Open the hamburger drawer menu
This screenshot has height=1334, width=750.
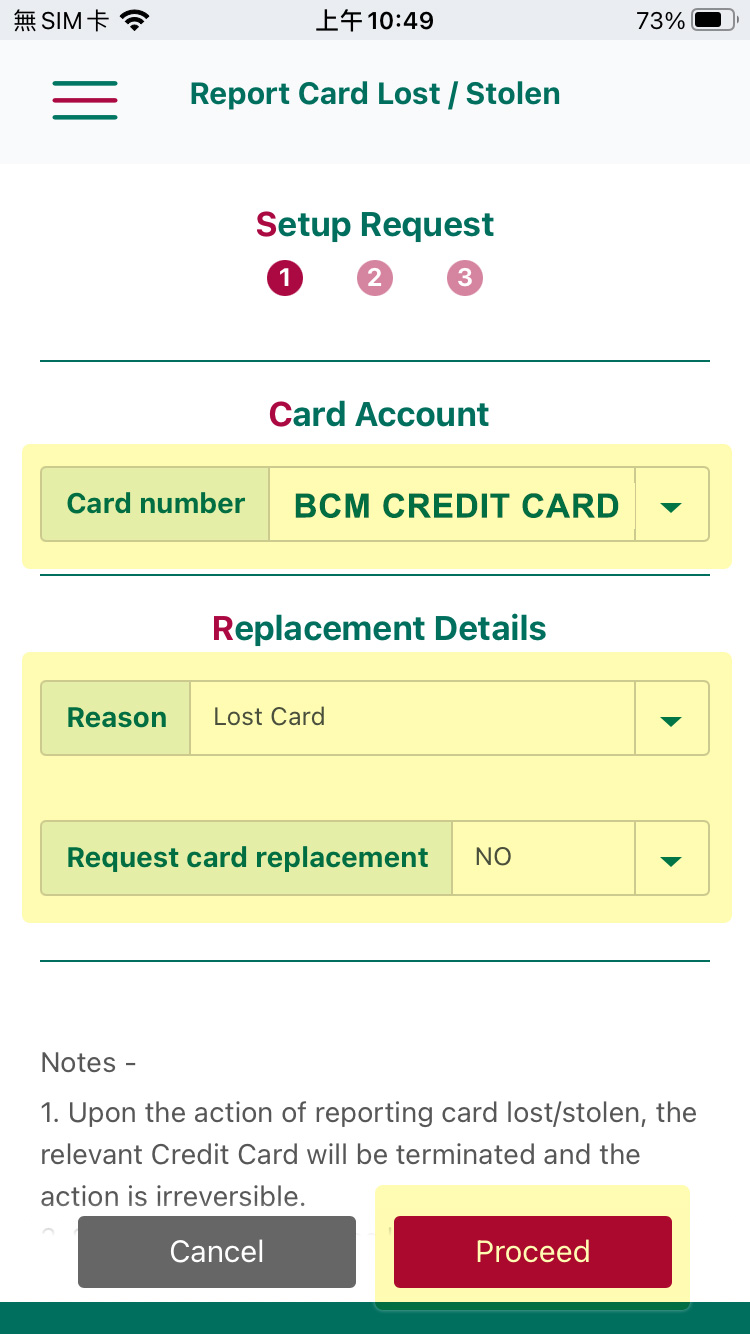tap(85, 100)
